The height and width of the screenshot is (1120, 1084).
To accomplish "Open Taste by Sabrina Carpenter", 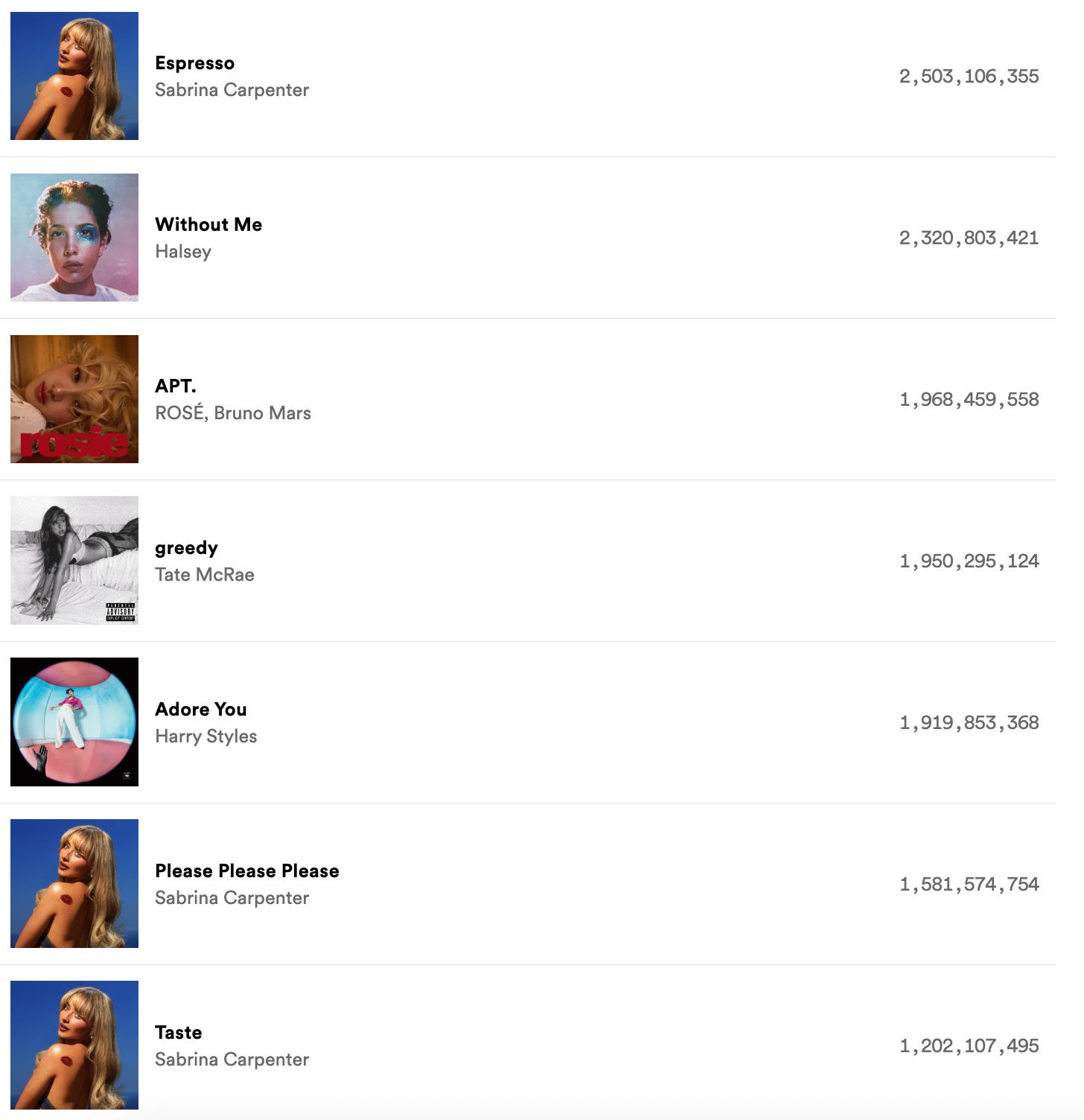I will pos(179,1034).
